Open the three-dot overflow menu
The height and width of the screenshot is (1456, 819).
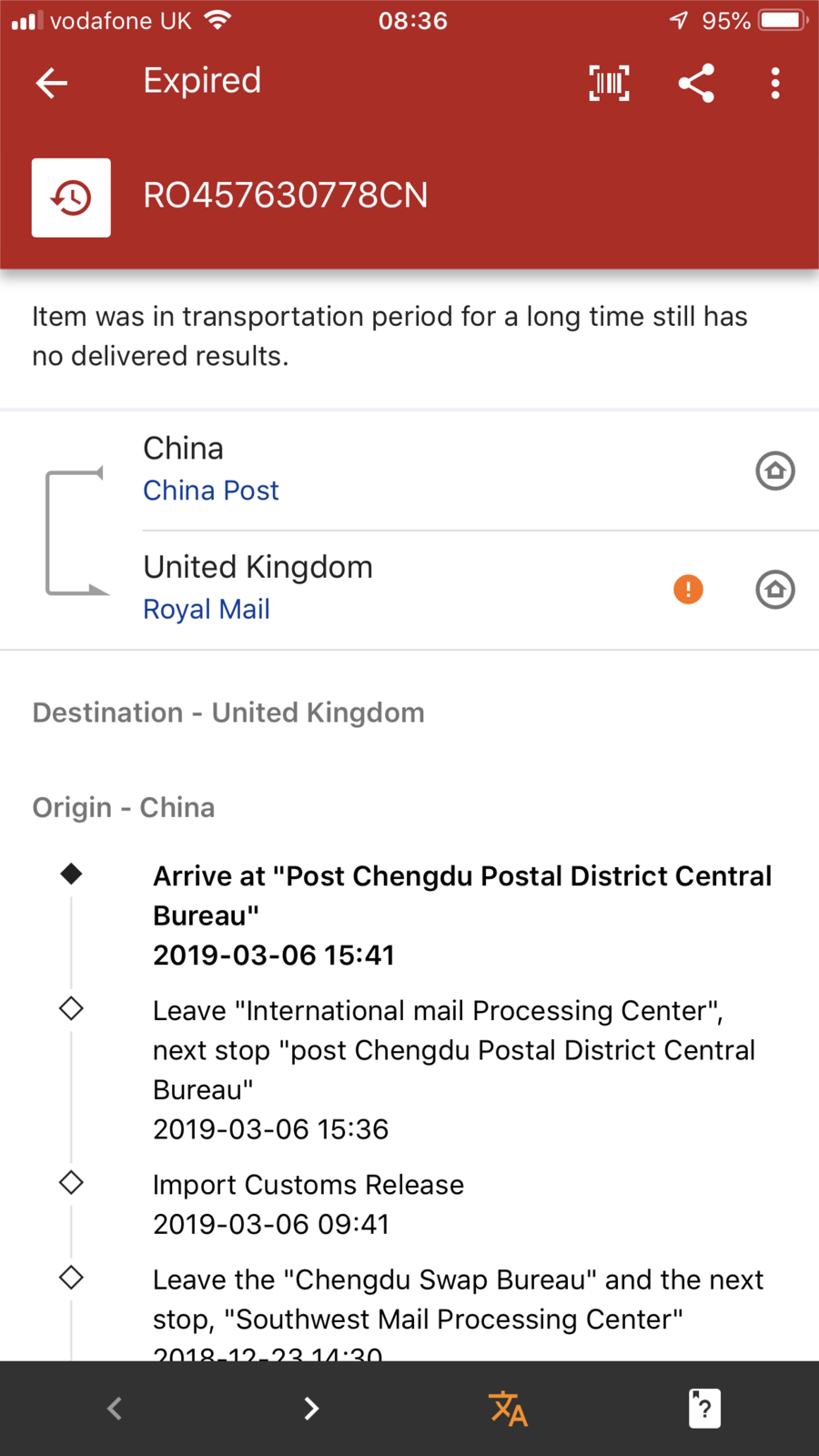pyautogui.click(x=775, y=83)
